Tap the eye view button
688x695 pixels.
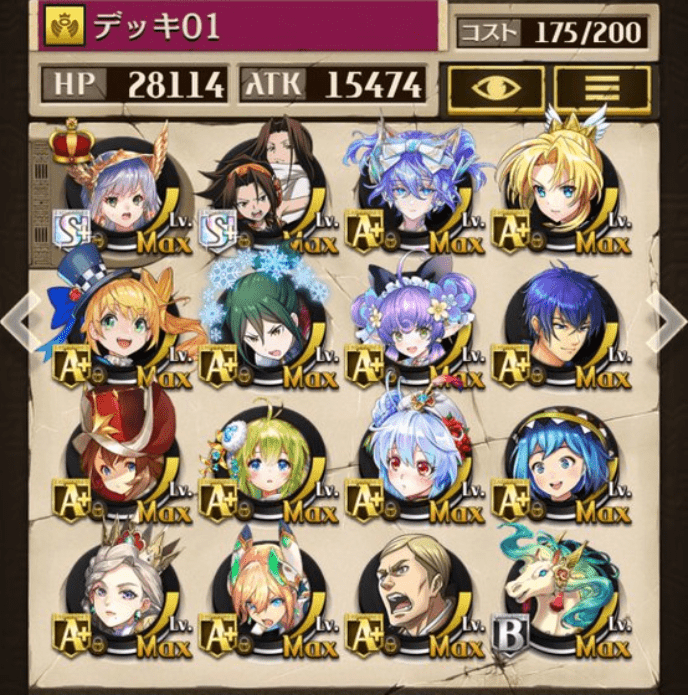click(497, 90)
